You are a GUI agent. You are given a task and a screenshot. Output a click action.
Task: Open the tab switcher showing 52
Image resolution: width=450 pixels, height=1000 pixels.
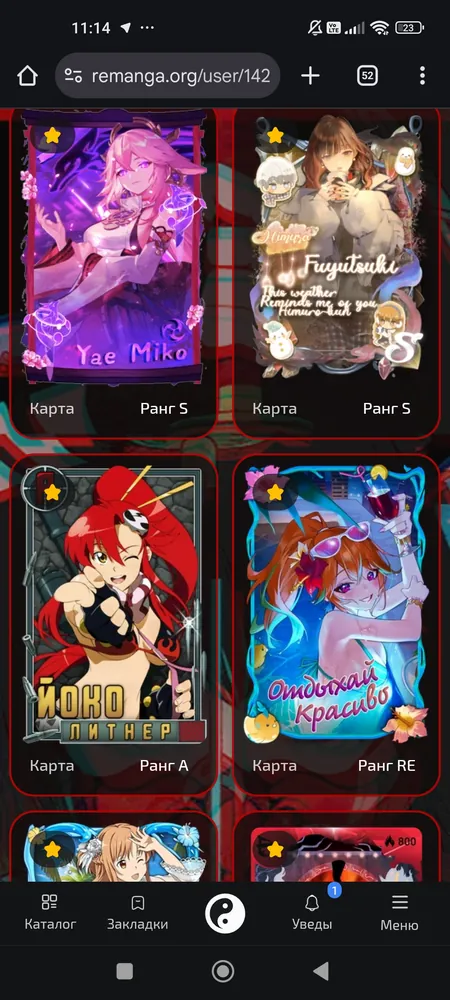[x=367, y=76]
